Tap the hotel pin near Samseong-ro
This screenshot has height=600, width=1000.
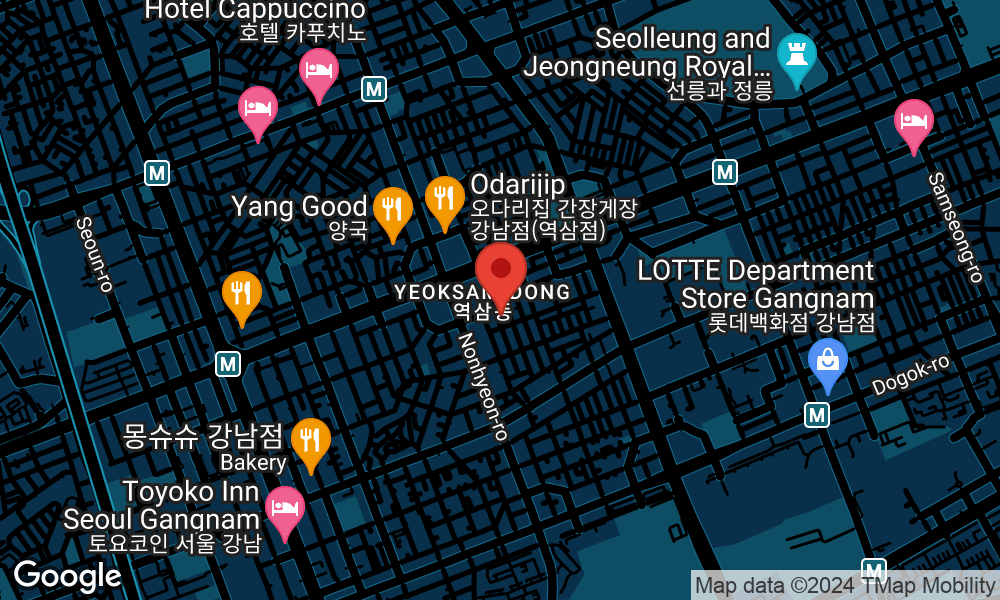point(913,122)
